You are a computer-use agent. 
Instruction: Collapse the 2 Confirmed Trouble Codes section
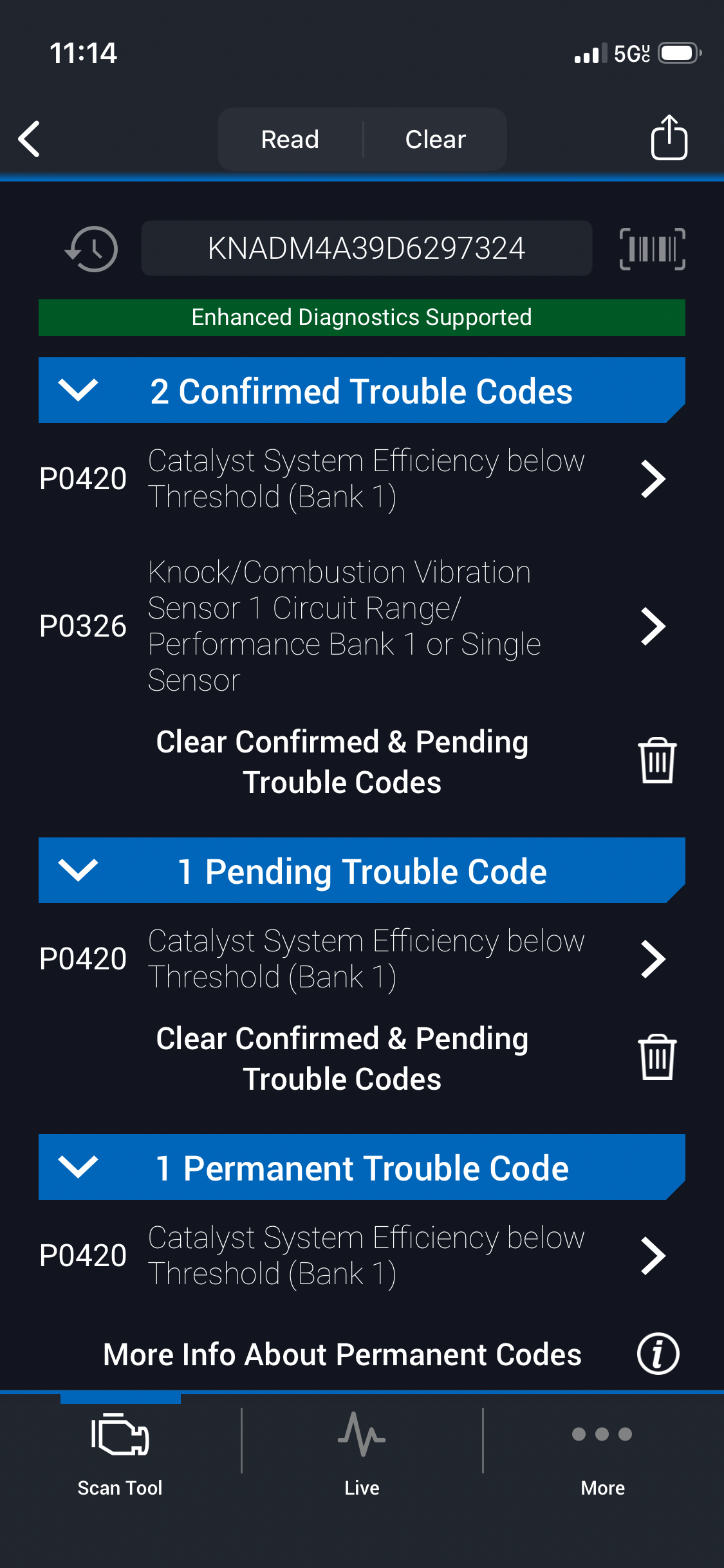(78, 390)
